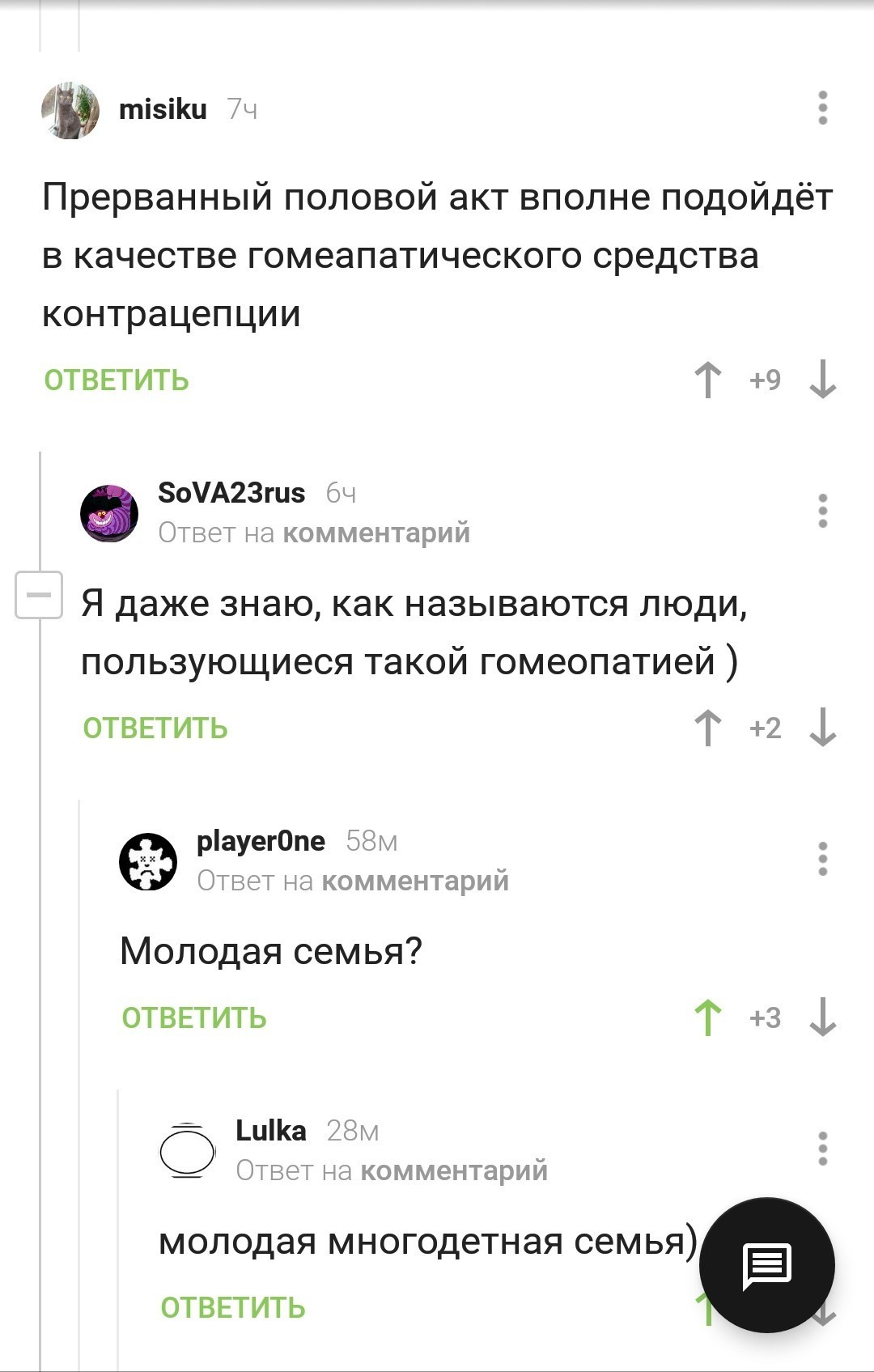Image resolution: width=874 pixels, height=1372 pixels.
Task: Open overflow menu on SoVA23rus's comment
Action: click(822, 512)
